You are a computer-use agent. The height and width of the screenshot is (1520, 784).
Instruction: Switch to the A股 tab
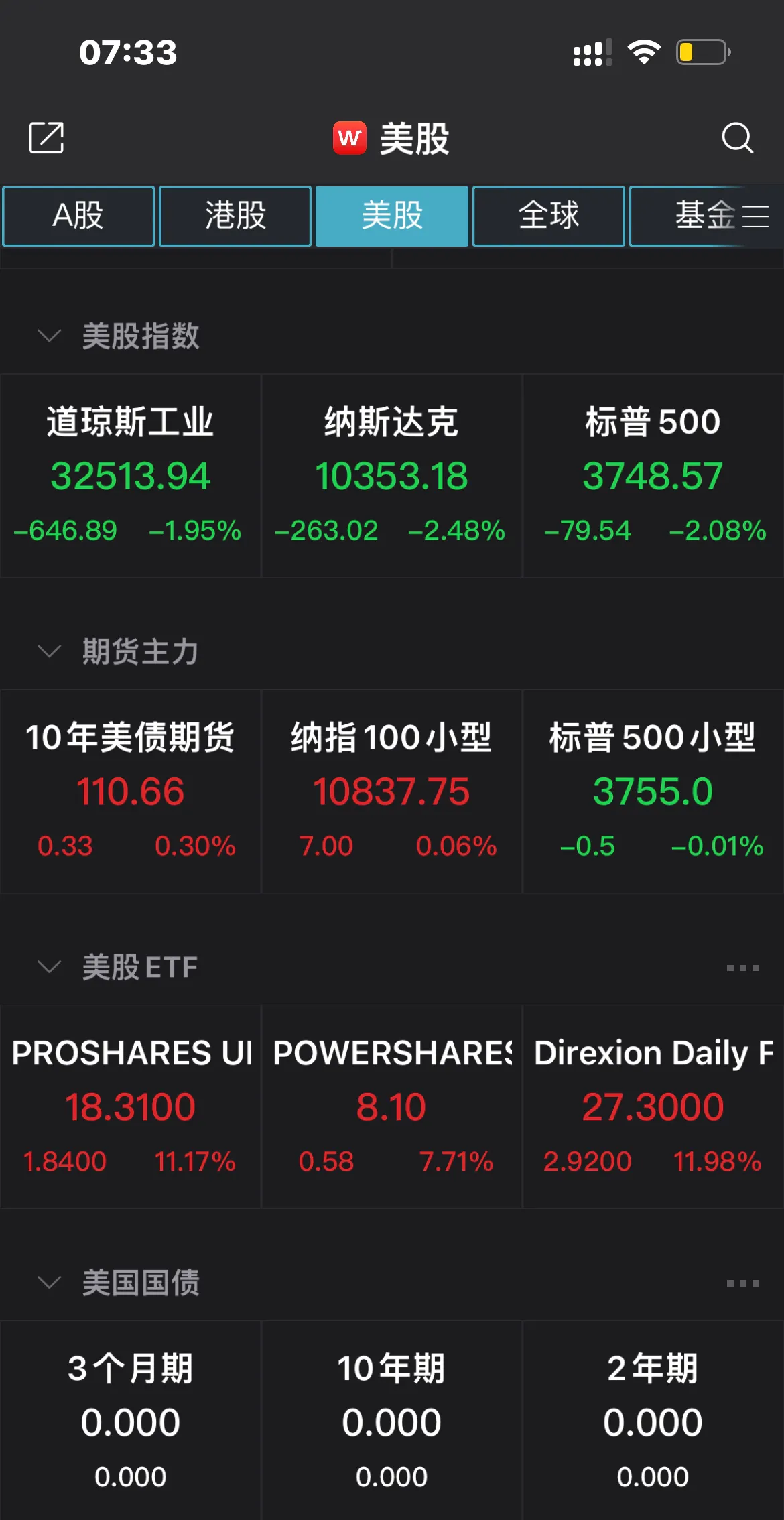pos(78,216)
